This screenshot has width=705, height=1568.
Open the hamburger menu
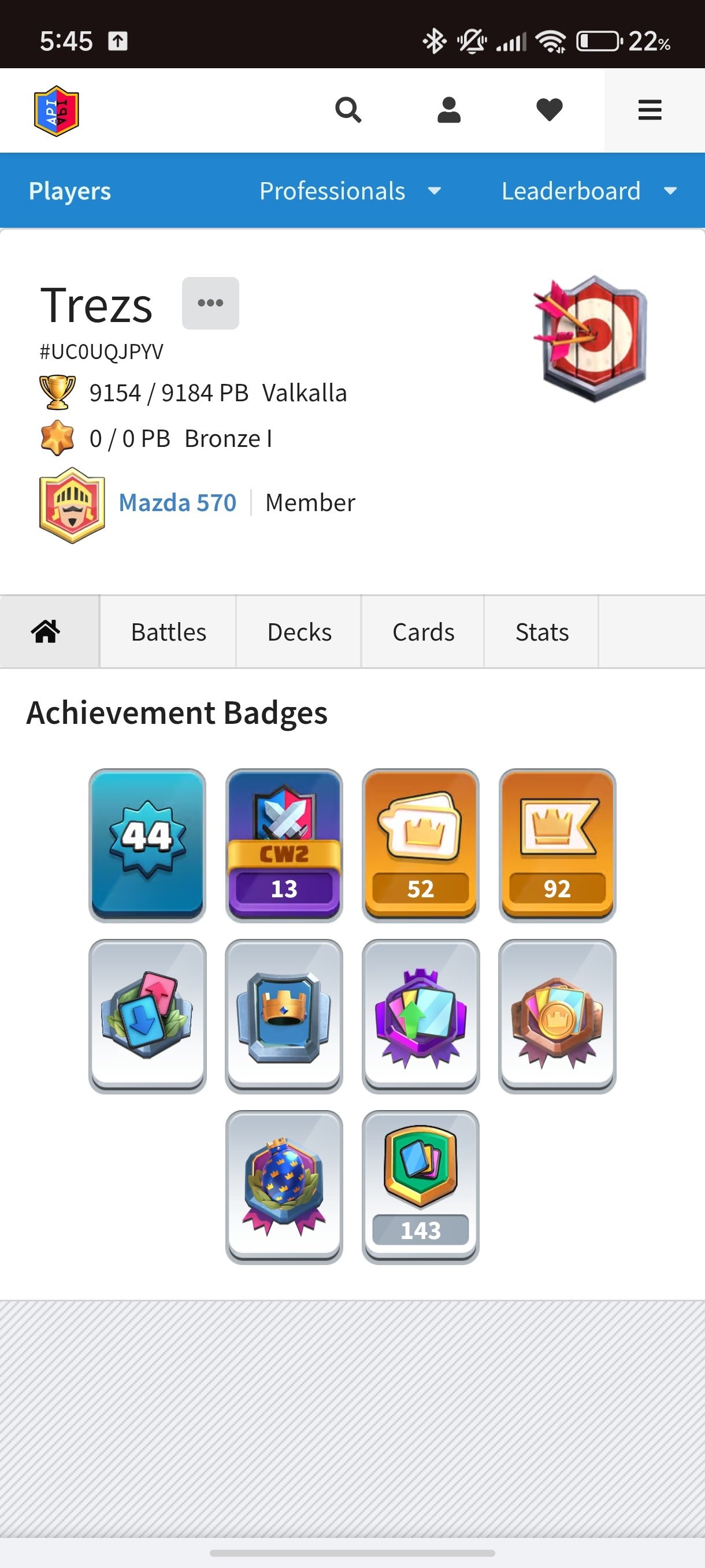coord(650,110)
